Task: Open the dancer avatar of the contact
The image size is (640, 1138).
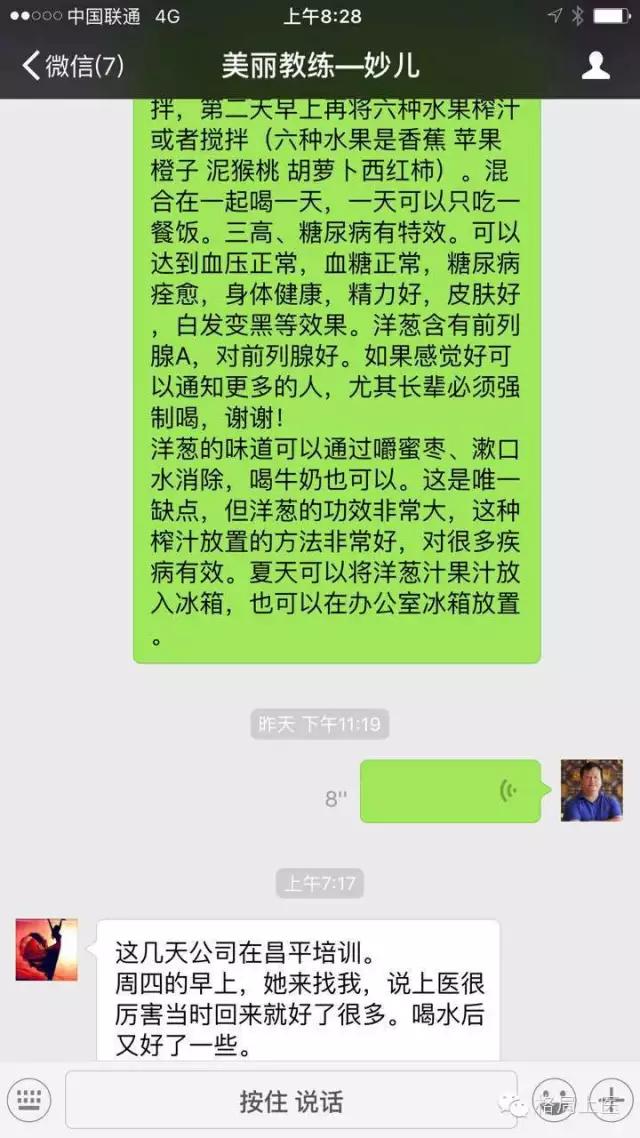Action: pyautogui.click(x=47, y=950)
